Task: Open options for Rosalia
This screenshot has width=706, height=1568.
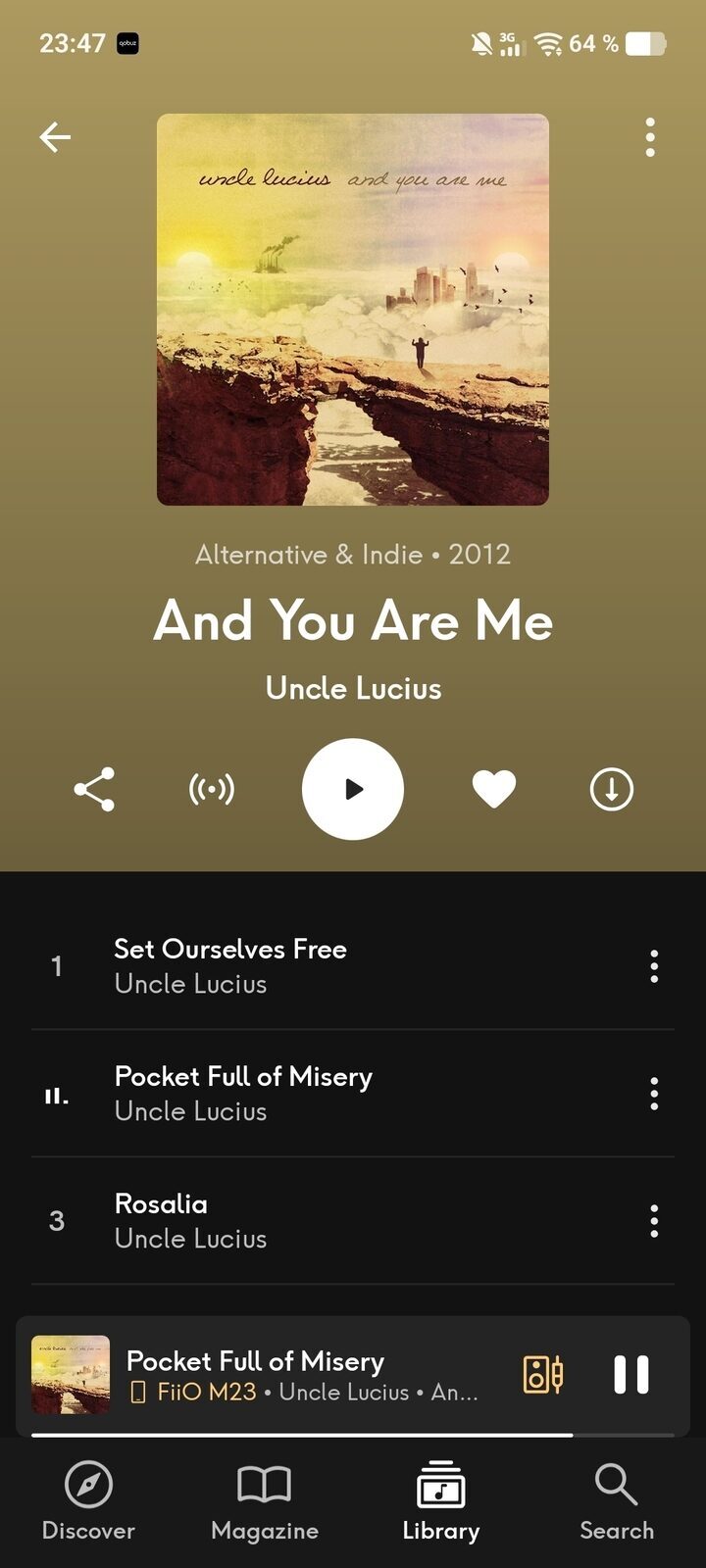Action: point(654,1221)
